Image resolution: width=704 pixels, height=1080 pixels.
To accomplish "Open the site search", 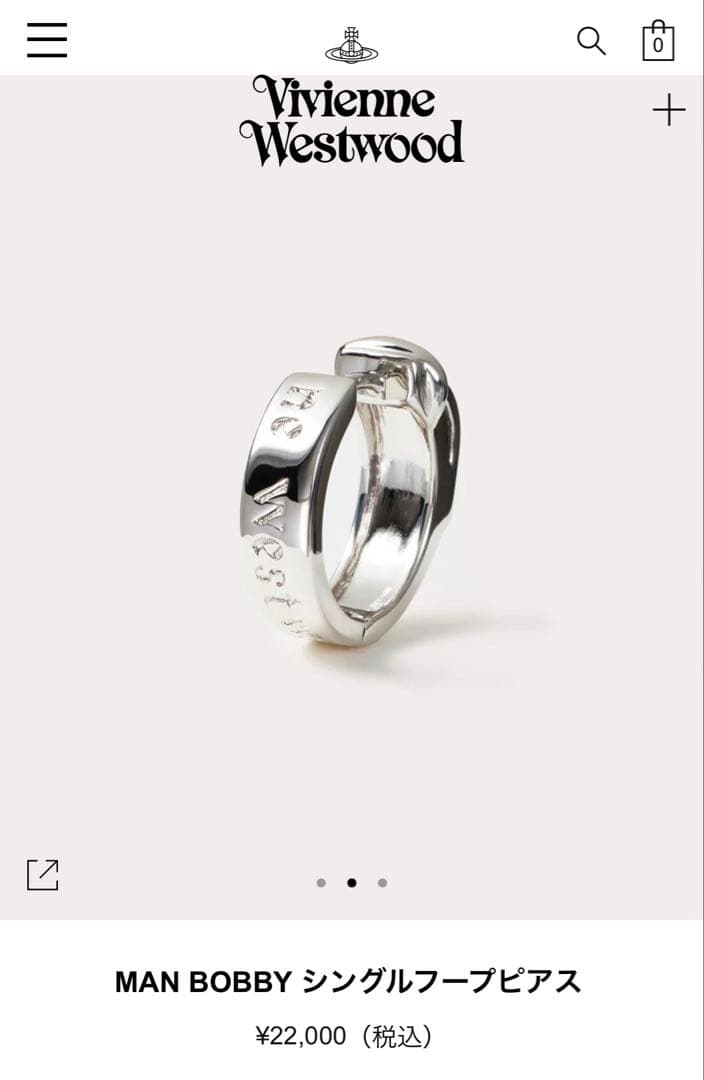I will 591,41.
